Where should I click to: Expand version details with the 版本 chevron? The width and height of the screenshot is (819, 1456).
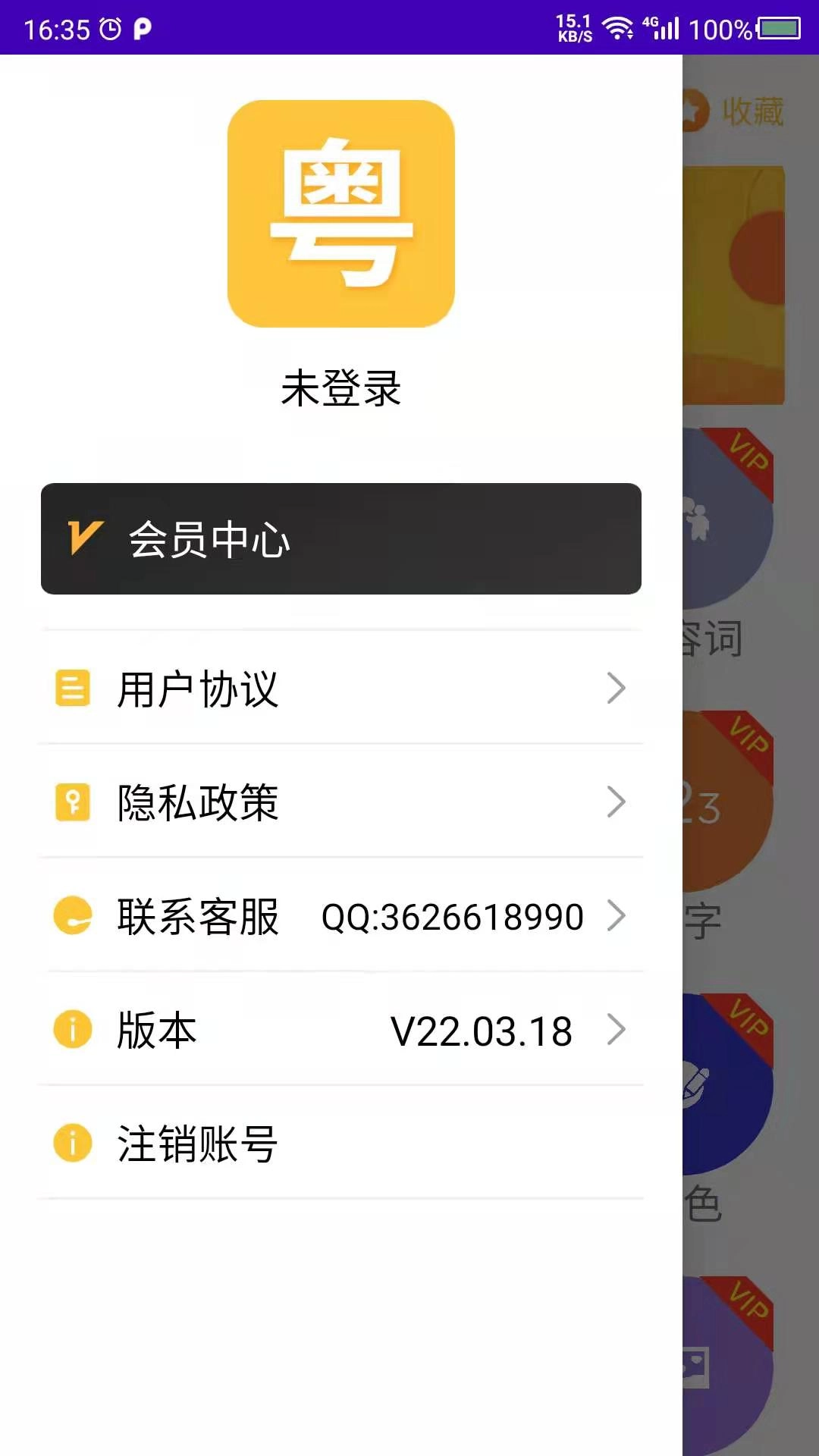tap(616, 1030)
